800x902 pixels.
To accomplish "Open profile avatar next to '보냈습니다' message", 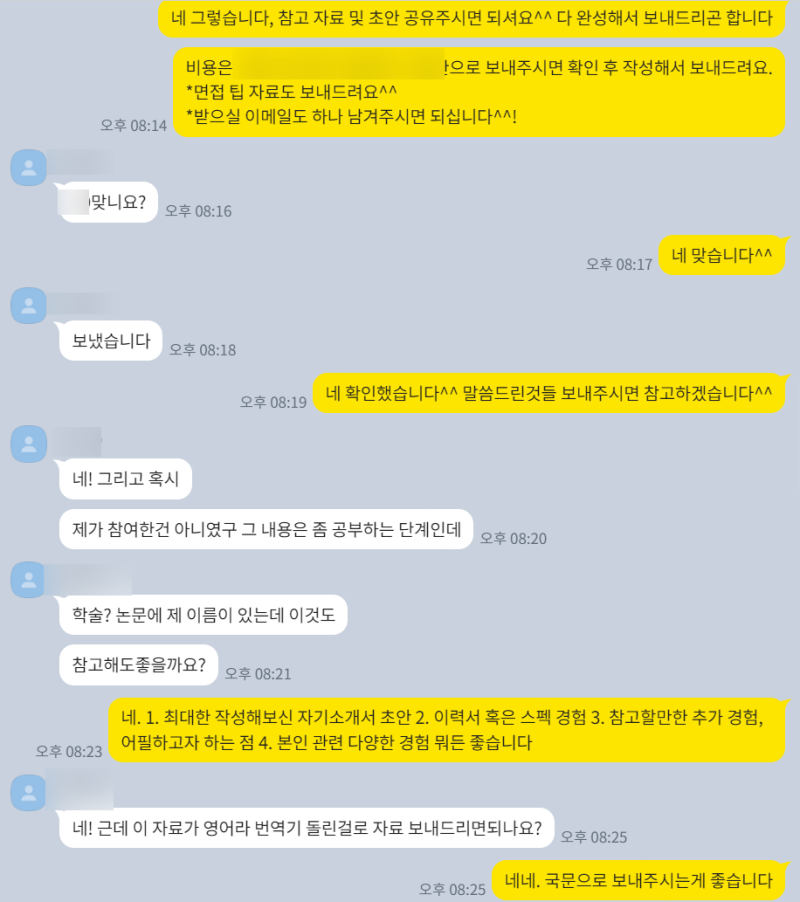I will [x=29, y=305].
